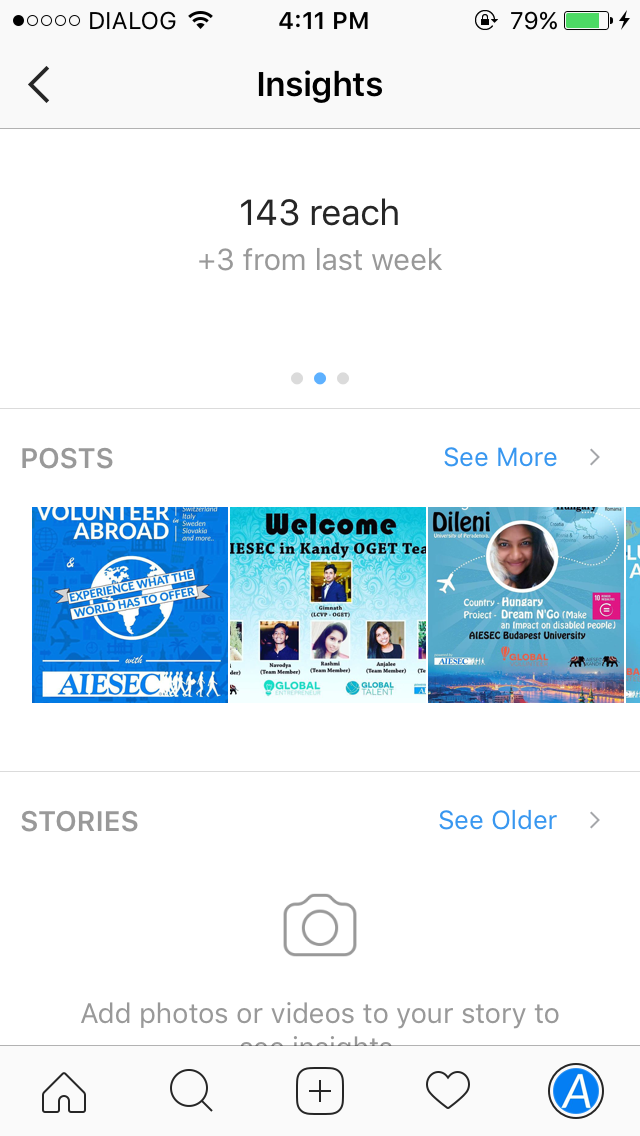The image size is (640, 1136).
Task: Go to the home feed tab
Action: pos(64,1090)
